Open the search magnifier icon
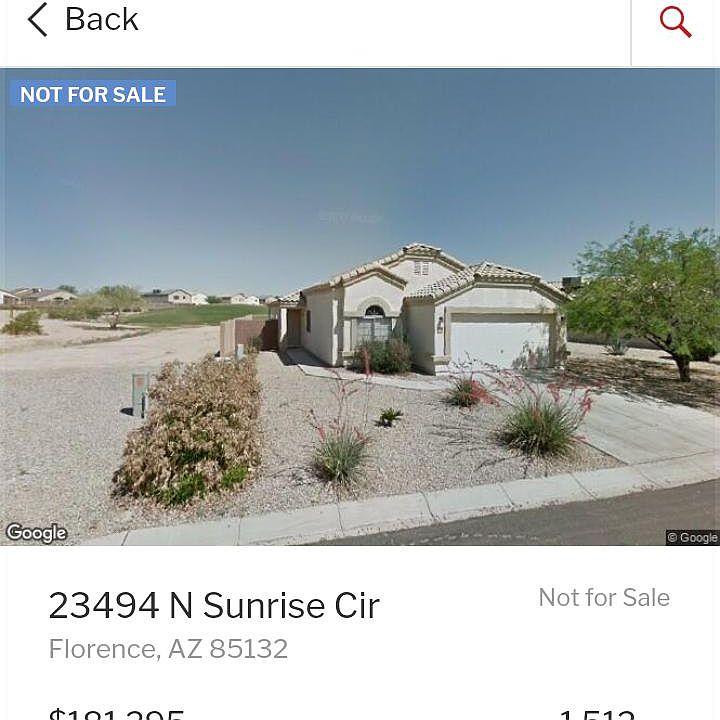This screenshot has height=720, width=720. click(676, 22)
